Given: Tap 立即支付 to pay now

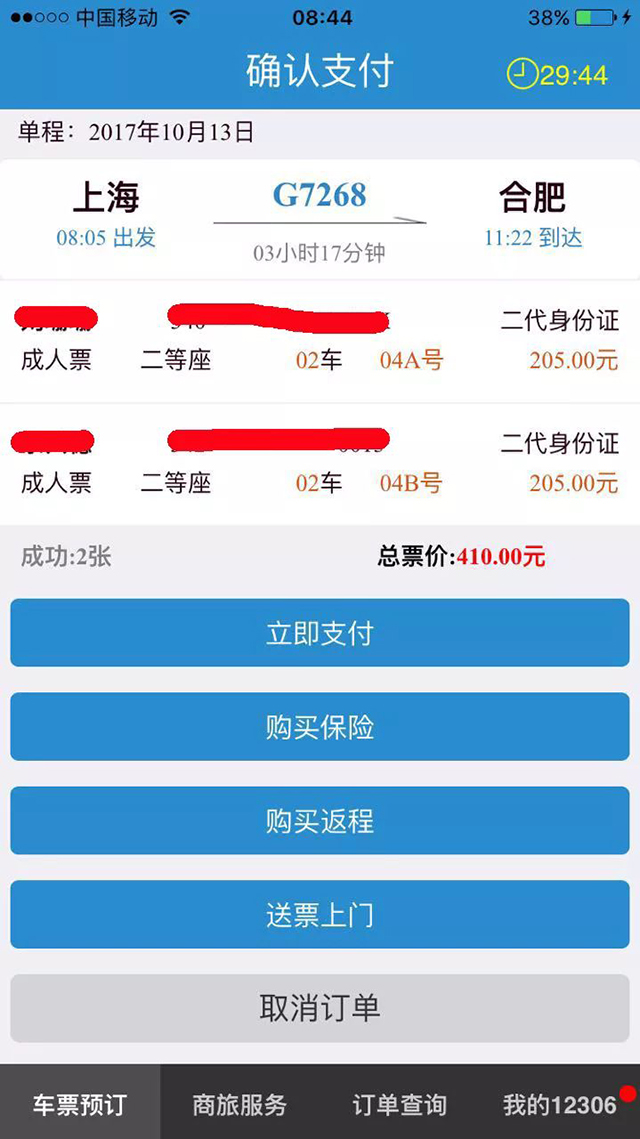Looking at the screenshot, I should point(320,633).
